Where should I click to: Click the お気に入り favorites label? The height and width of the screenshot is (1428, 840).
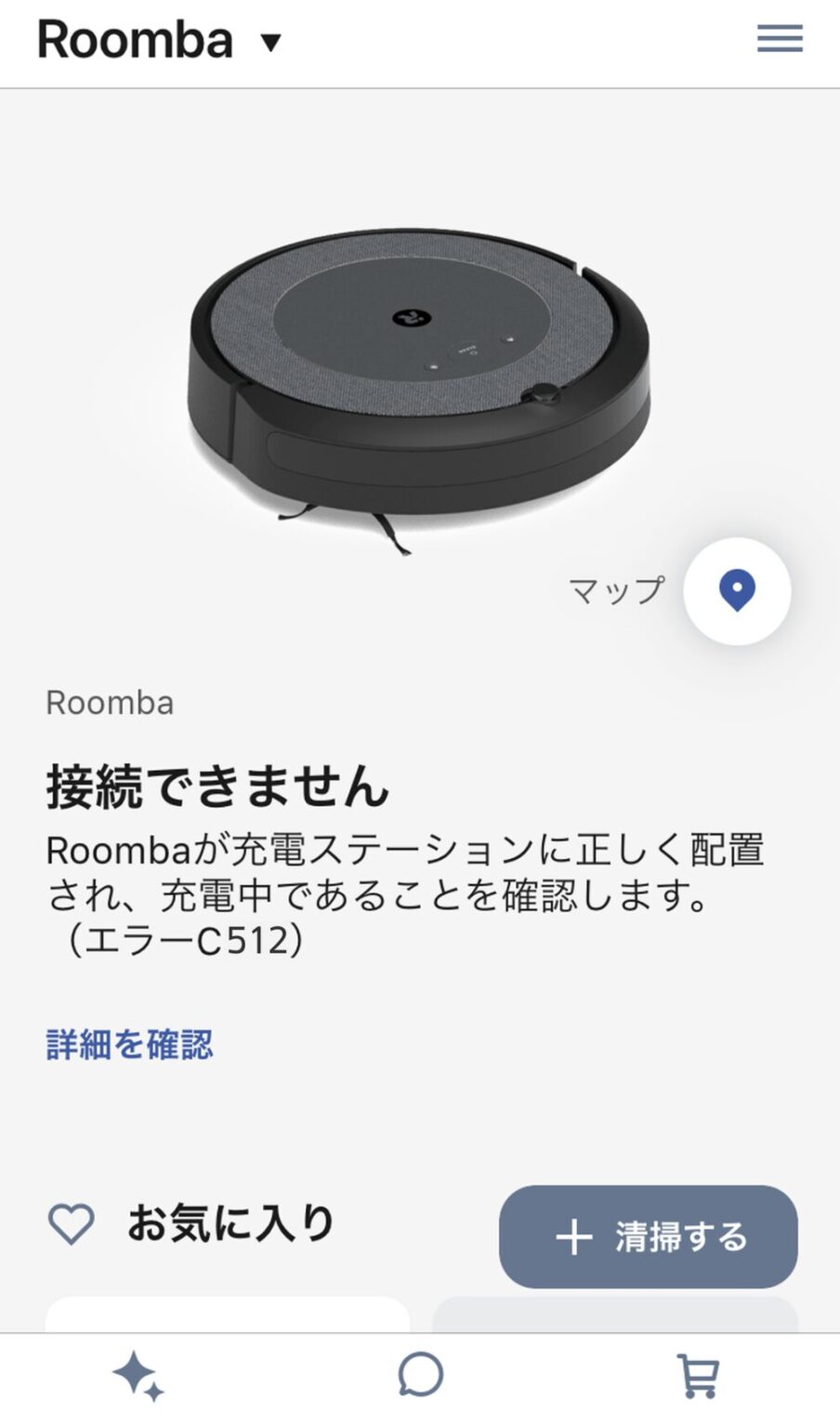pyautogui.click(x=230, y=1223)
